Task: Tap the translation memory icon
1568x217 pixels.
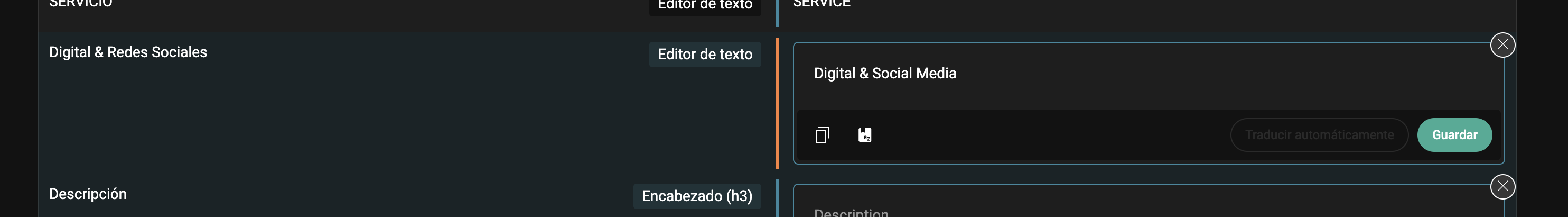Action: coord(864,135)
